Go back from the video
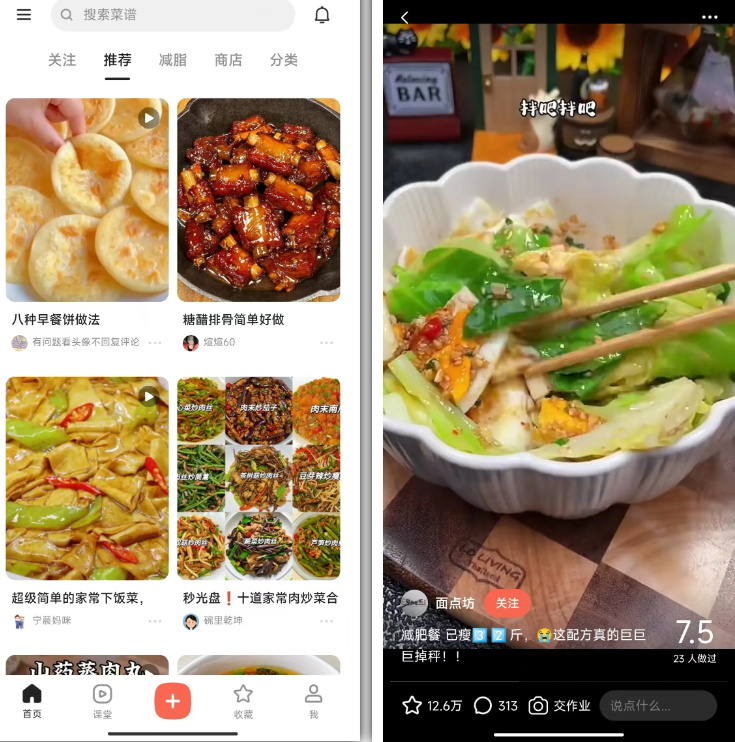This screenshot has height=742, width=735. 405,17
